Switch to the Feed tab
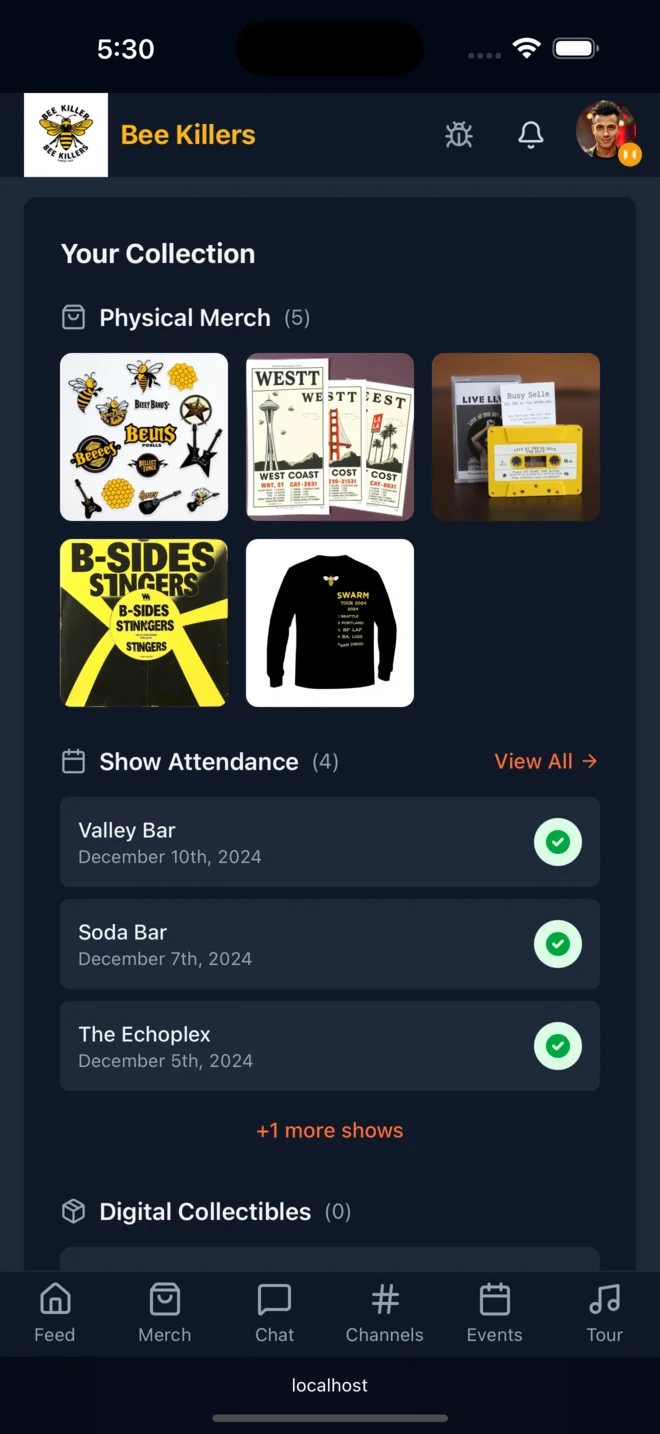This screenshot has height=1434, width=660. coord(55,1313)
